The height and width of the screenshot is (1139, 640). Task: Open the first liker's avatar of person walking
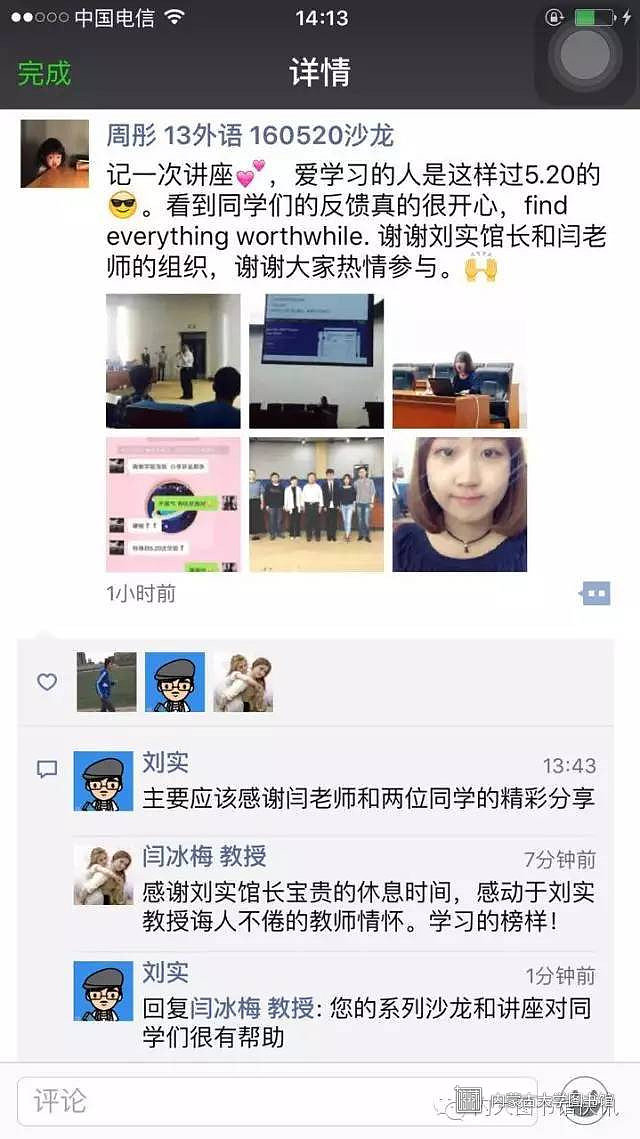click(x=106, y=682)
